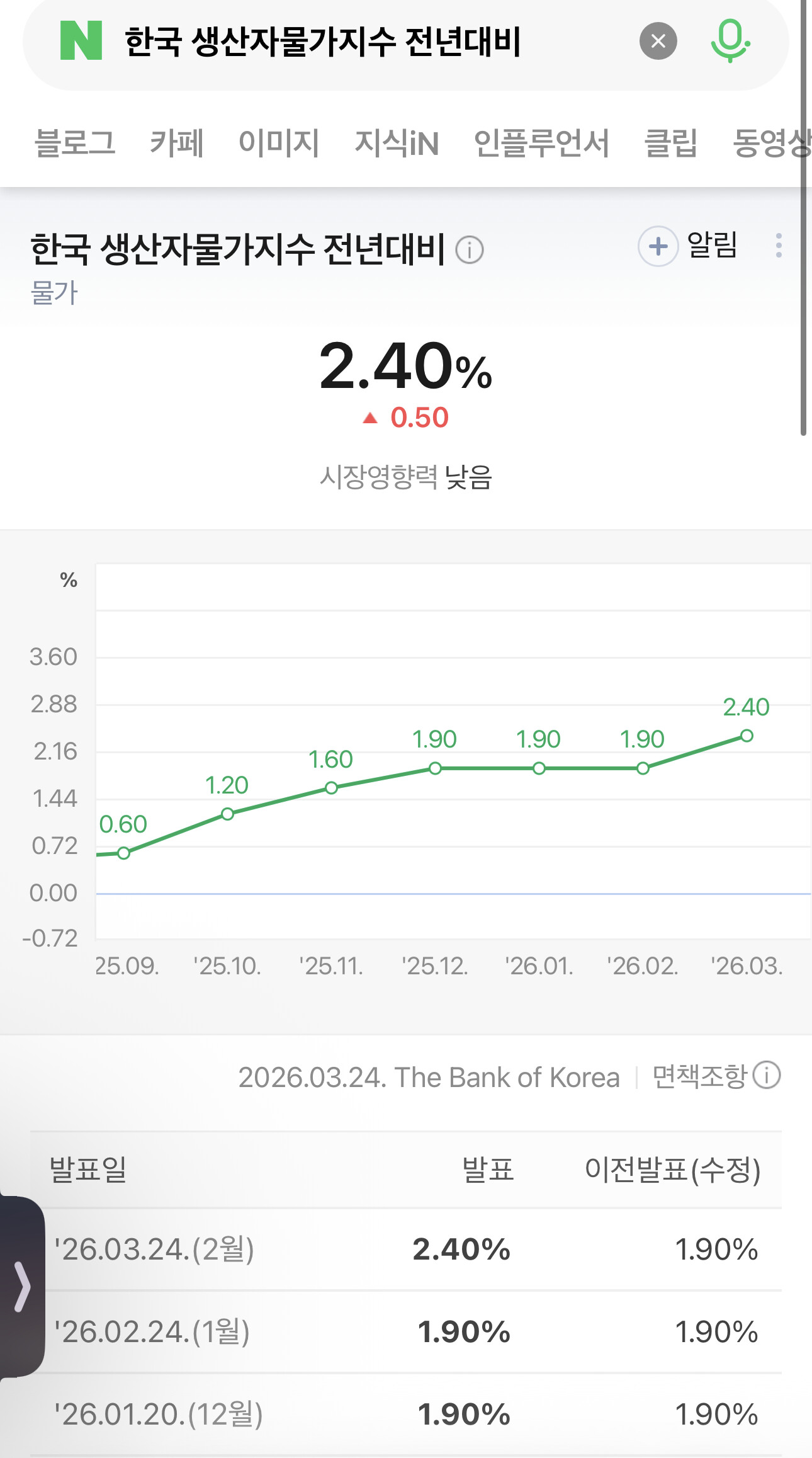The image size is (812, 1458).
Task: Switch to the 카페 tab
Action: (x=177, y=142)
